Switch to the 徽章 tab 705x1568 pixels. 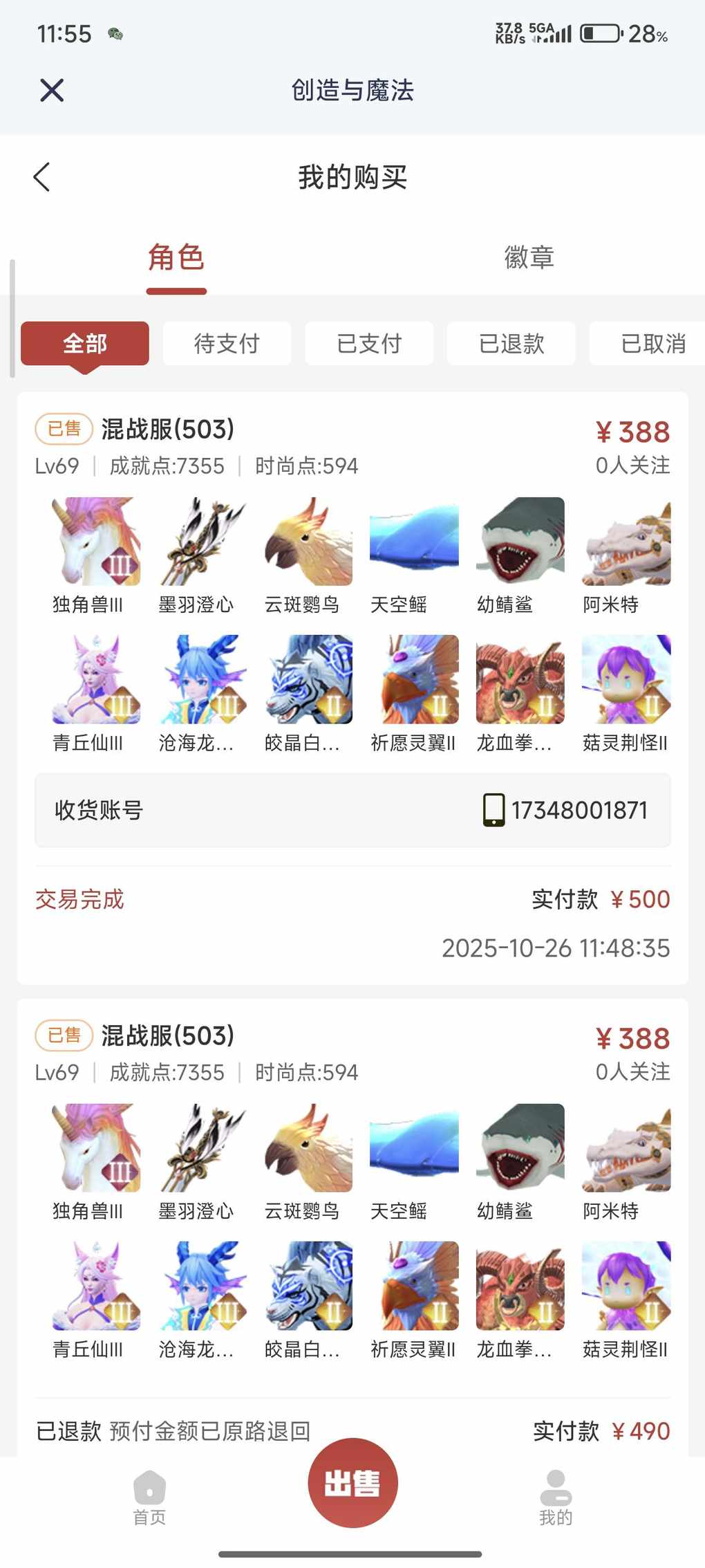click(x=529, y=257)
